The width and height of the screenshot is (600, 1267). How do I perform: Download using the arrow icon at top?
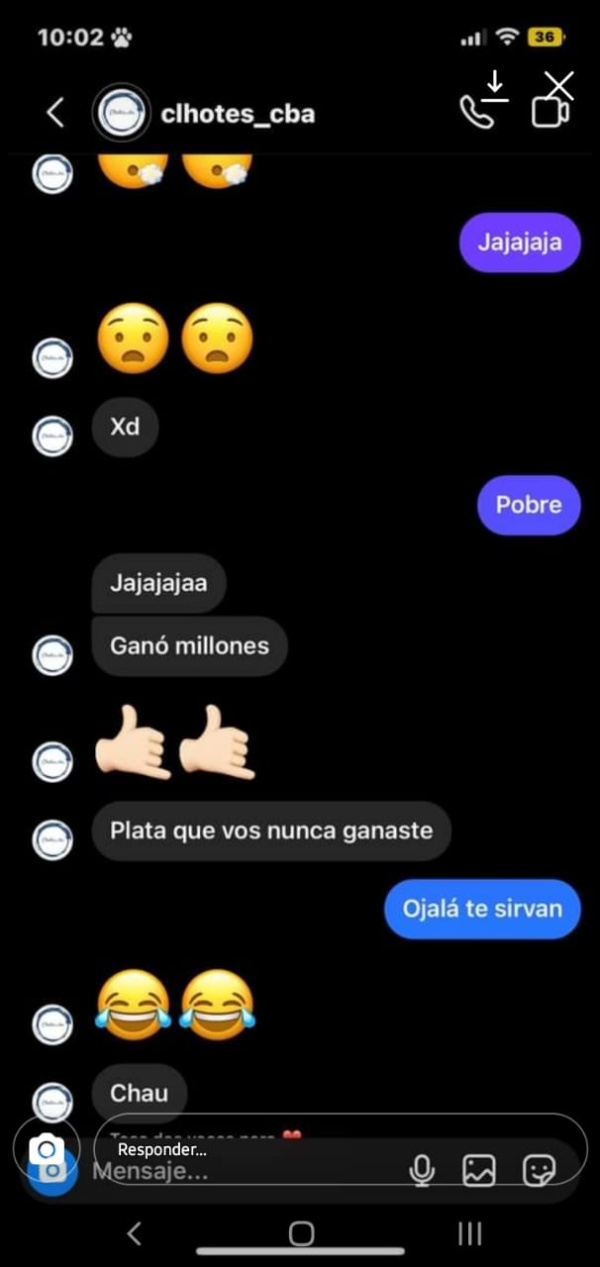(494, 84)
